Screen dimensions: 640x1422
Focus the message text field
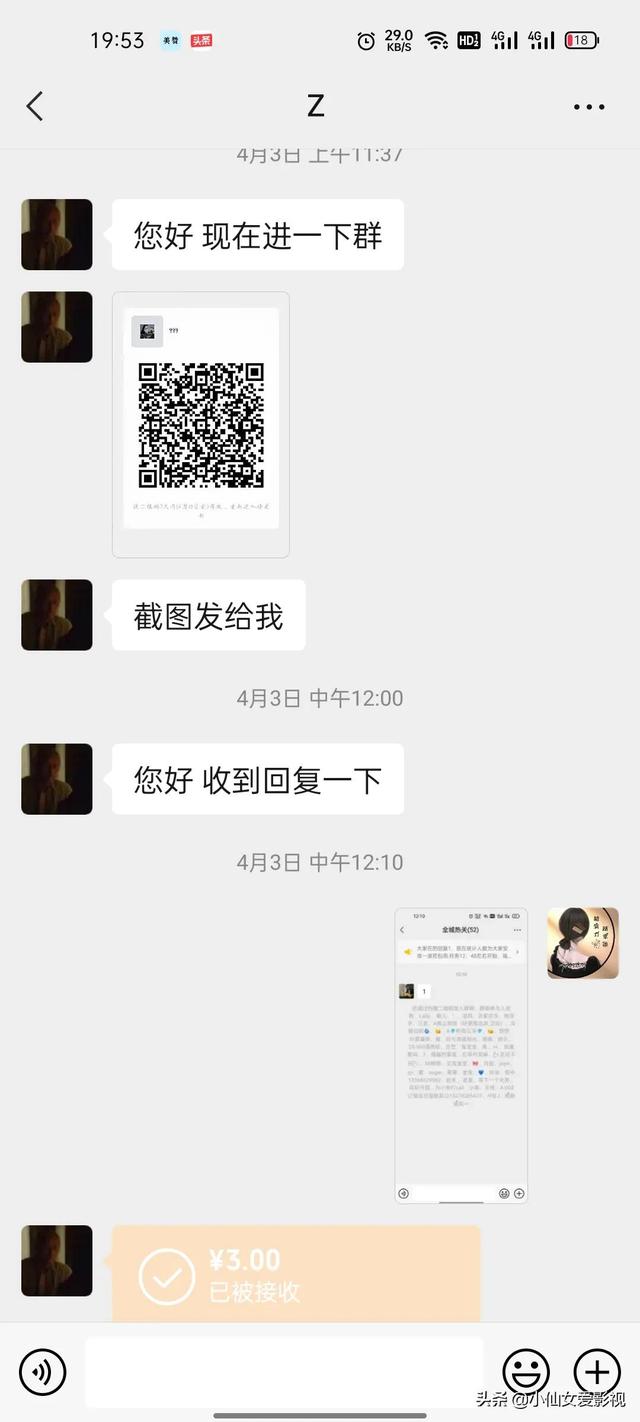283,1371
